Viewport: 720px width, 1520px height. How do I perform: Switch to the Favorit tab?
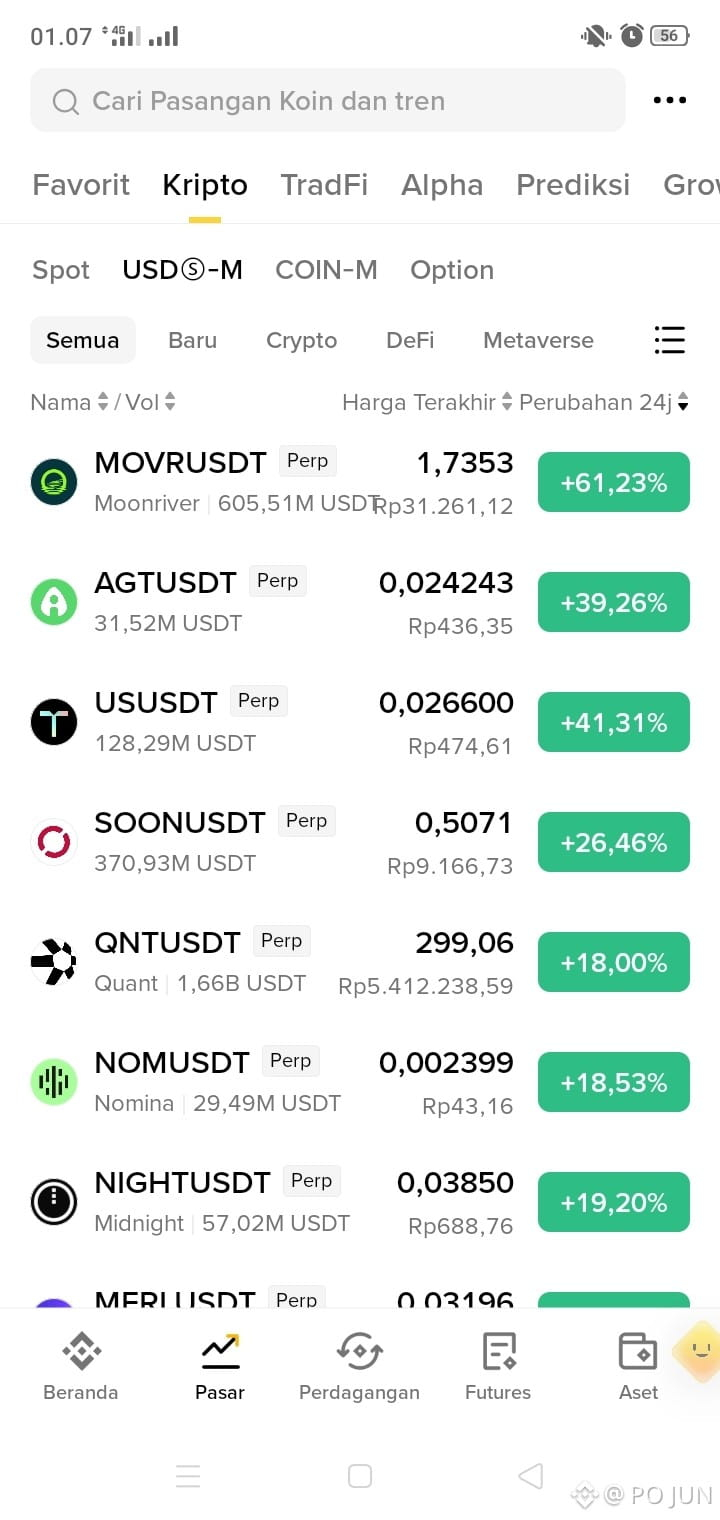(81, 185)
